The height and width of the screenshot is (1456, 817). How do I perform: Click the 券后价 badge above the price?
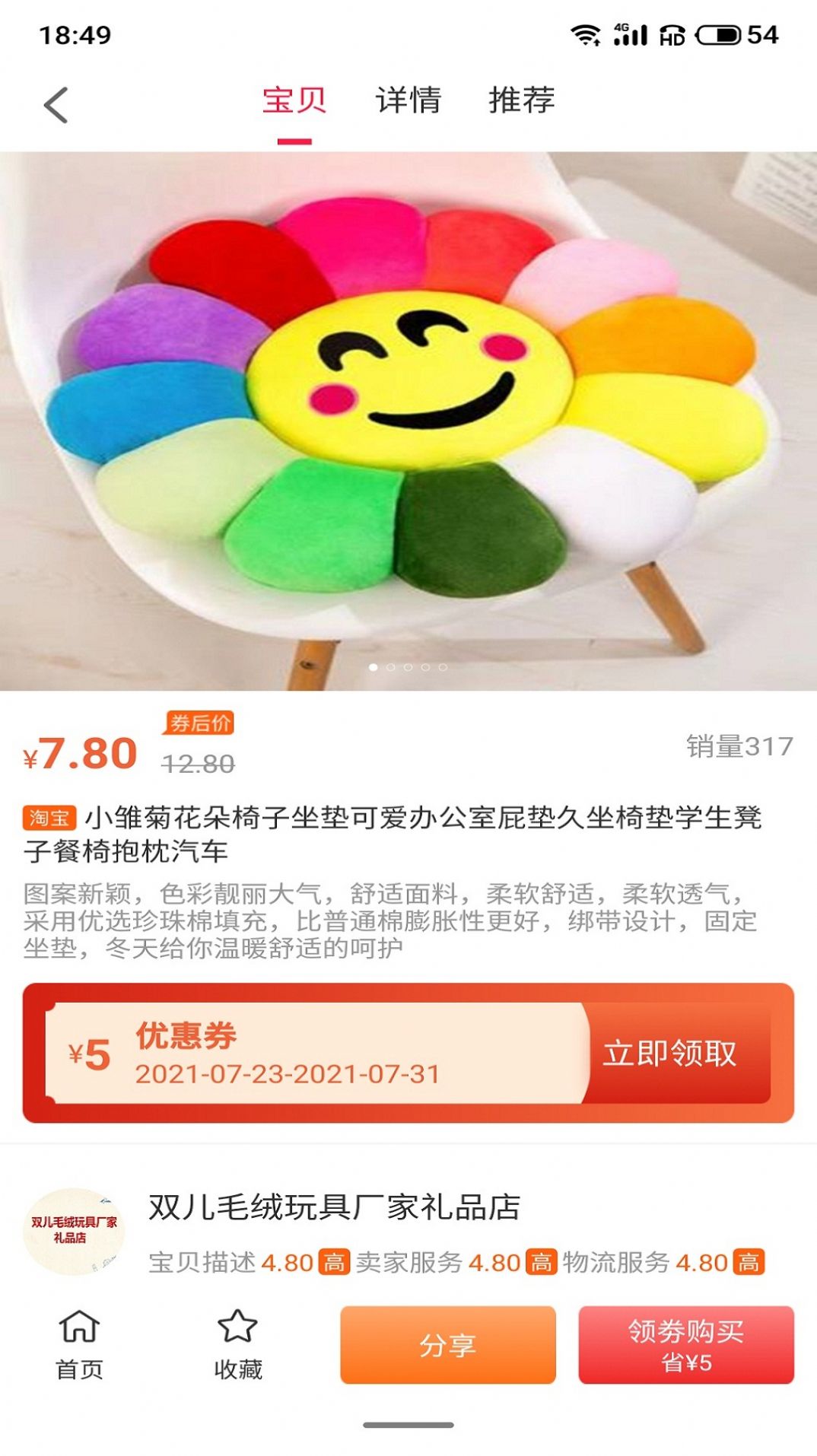[x=200, y=724]
